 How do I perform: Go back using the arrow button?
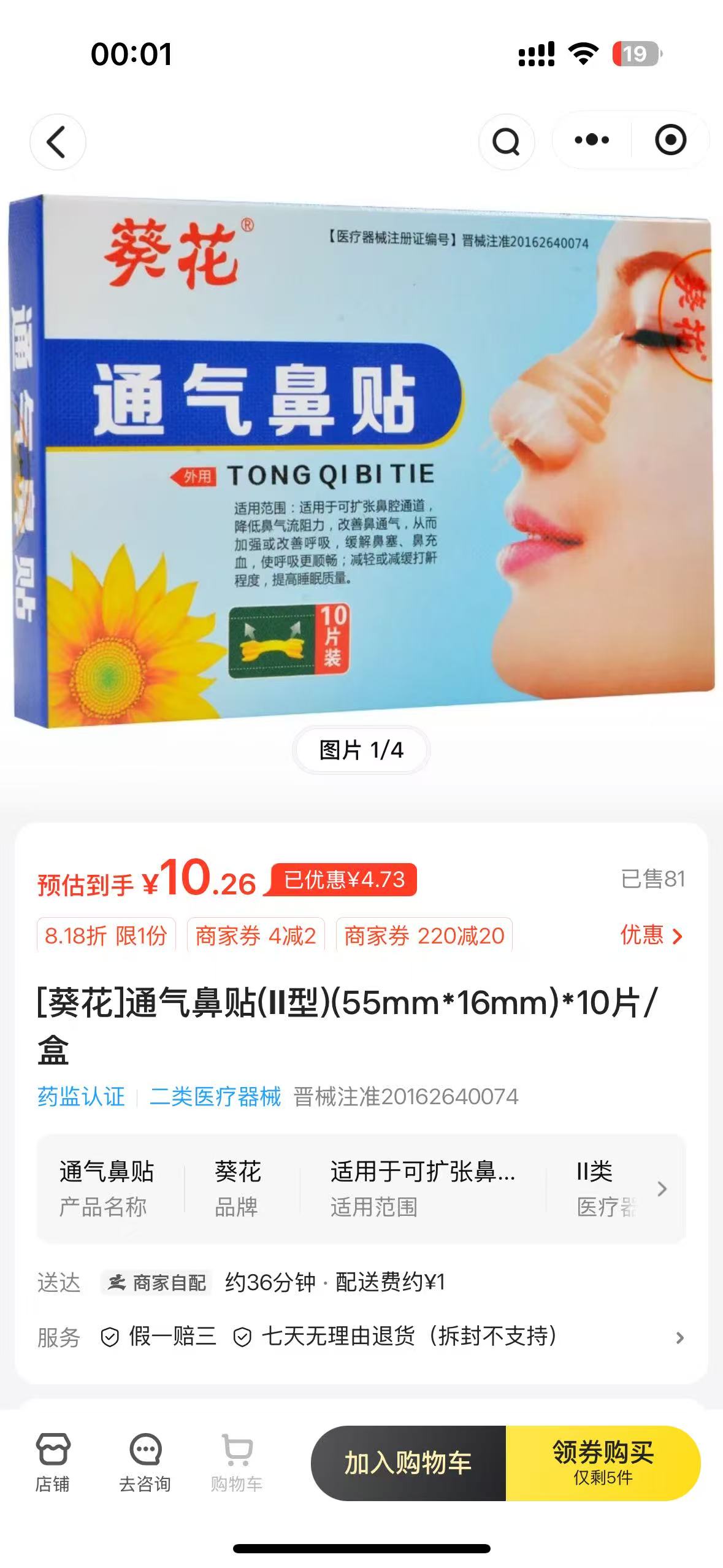pos(57,142)
